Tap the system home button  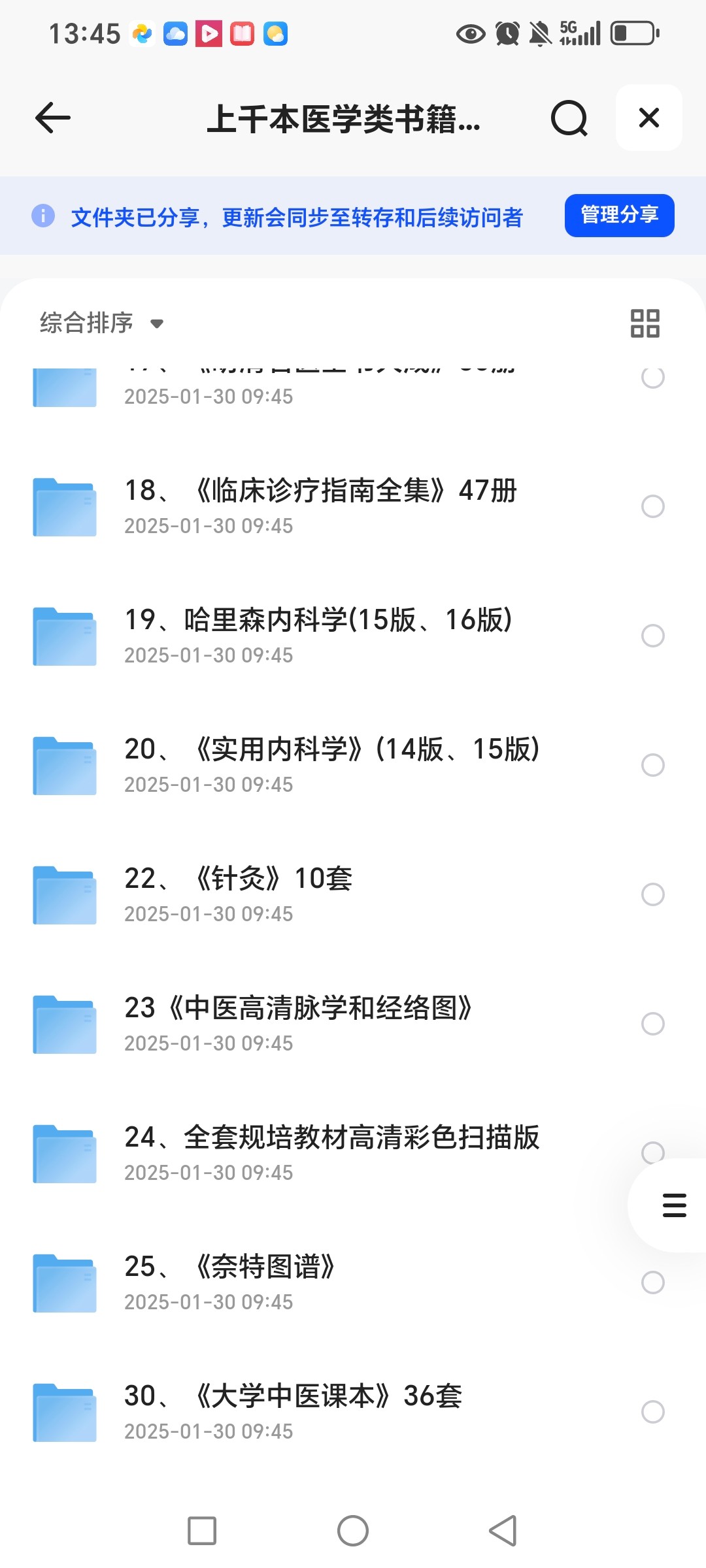tap(353, 1531)
